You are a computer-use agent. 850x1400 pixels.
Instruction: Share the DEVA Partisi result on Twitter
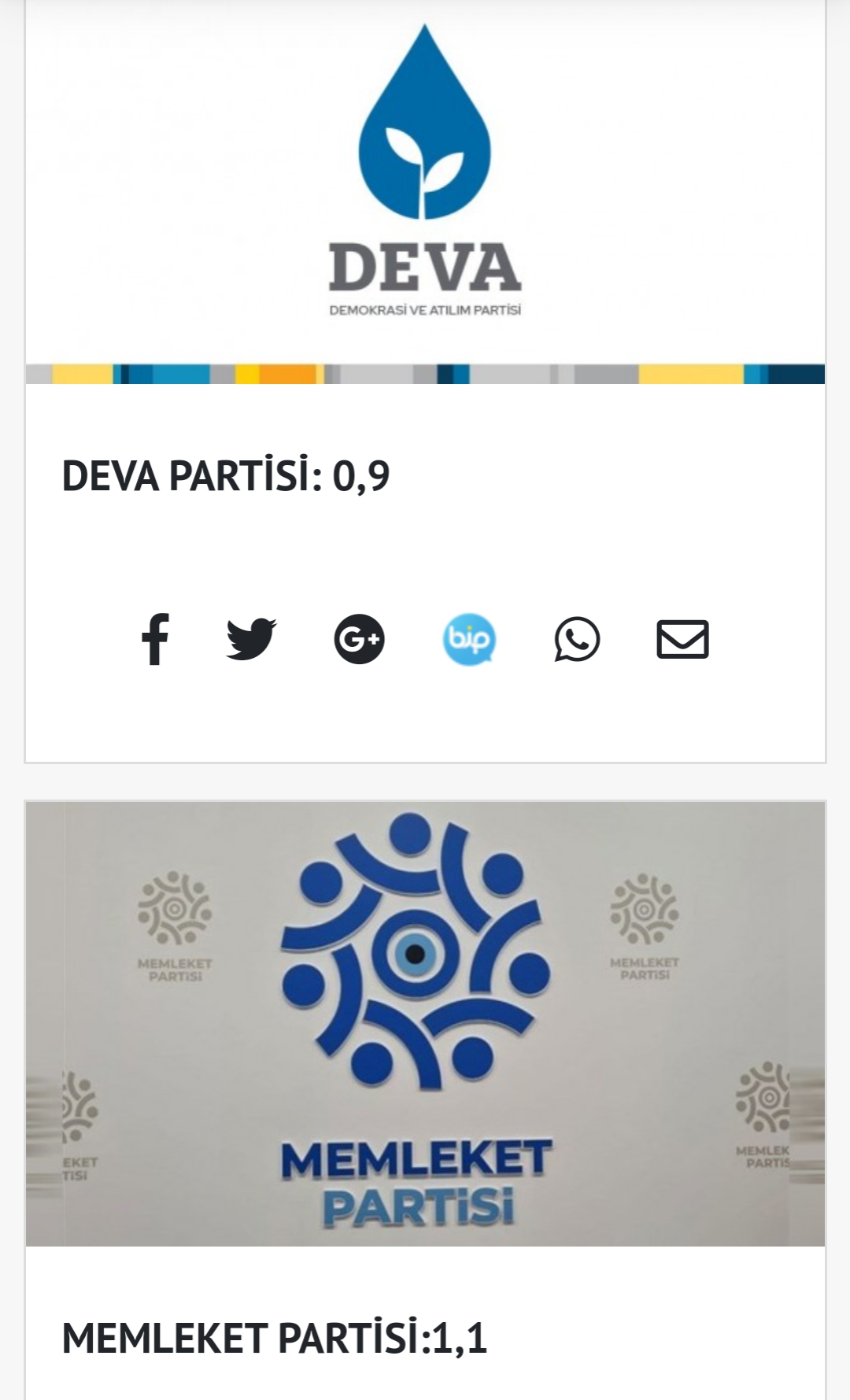[251, 638]
